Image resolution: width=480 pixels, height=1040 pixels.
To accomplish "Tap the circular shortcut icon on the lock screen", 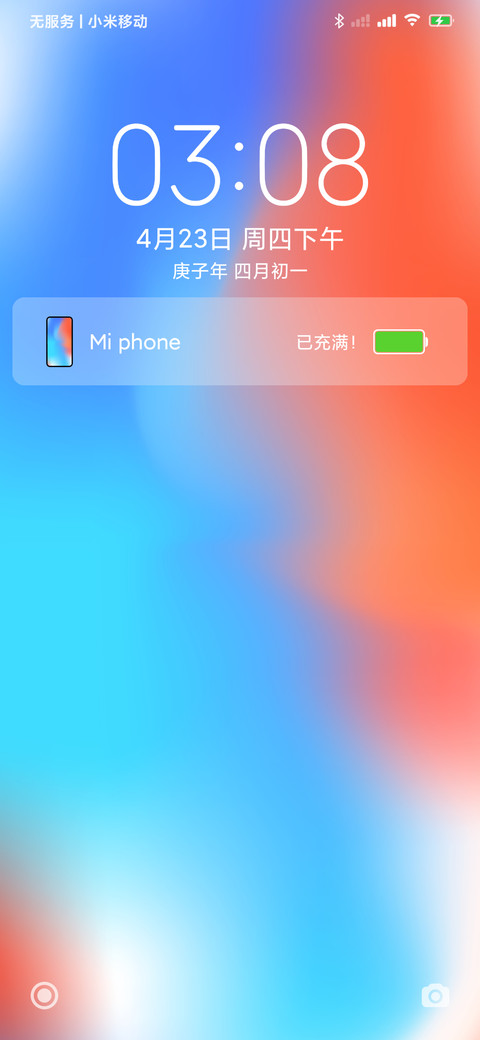I will pyautogui.click(x=44, y=995).
